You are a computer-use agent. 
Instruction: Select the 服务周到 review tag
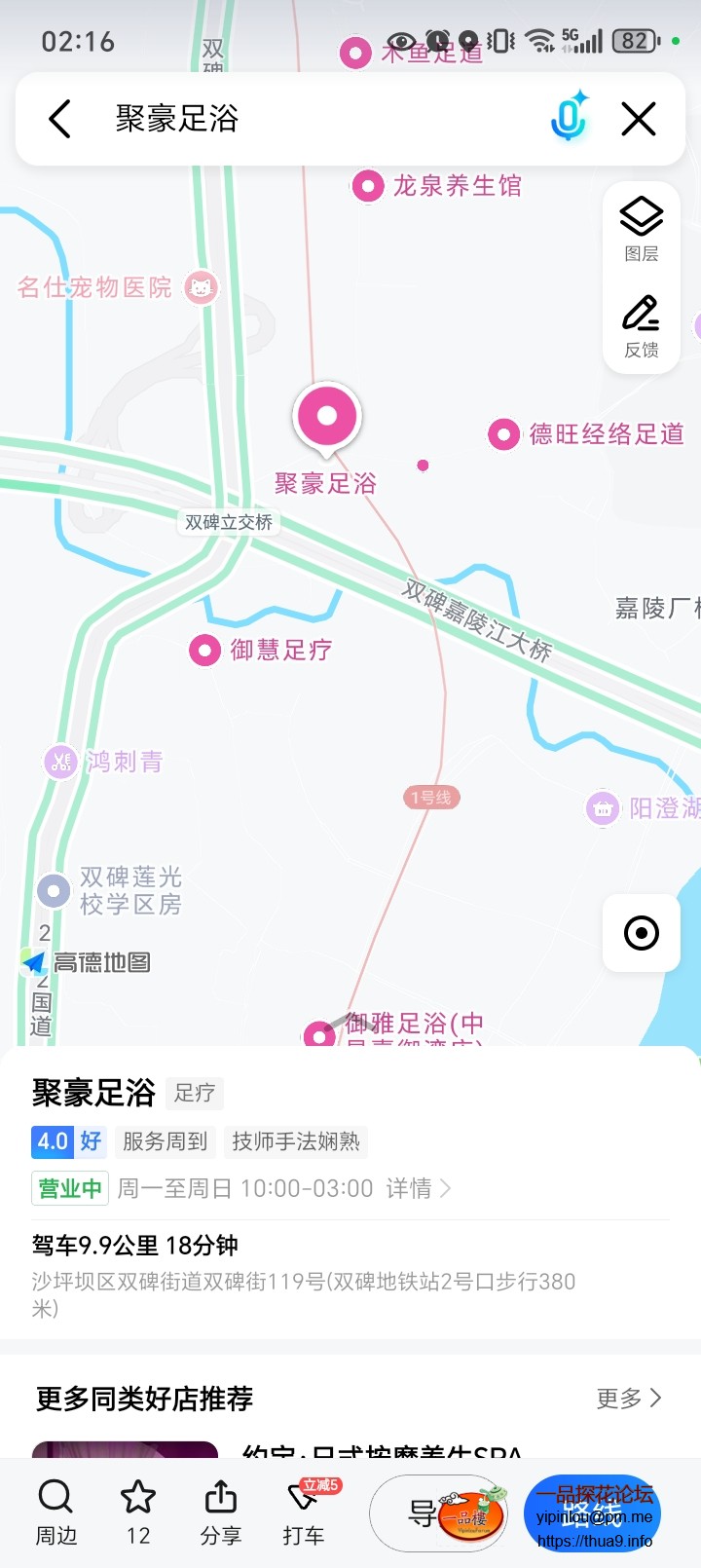tap(166, 1141)
